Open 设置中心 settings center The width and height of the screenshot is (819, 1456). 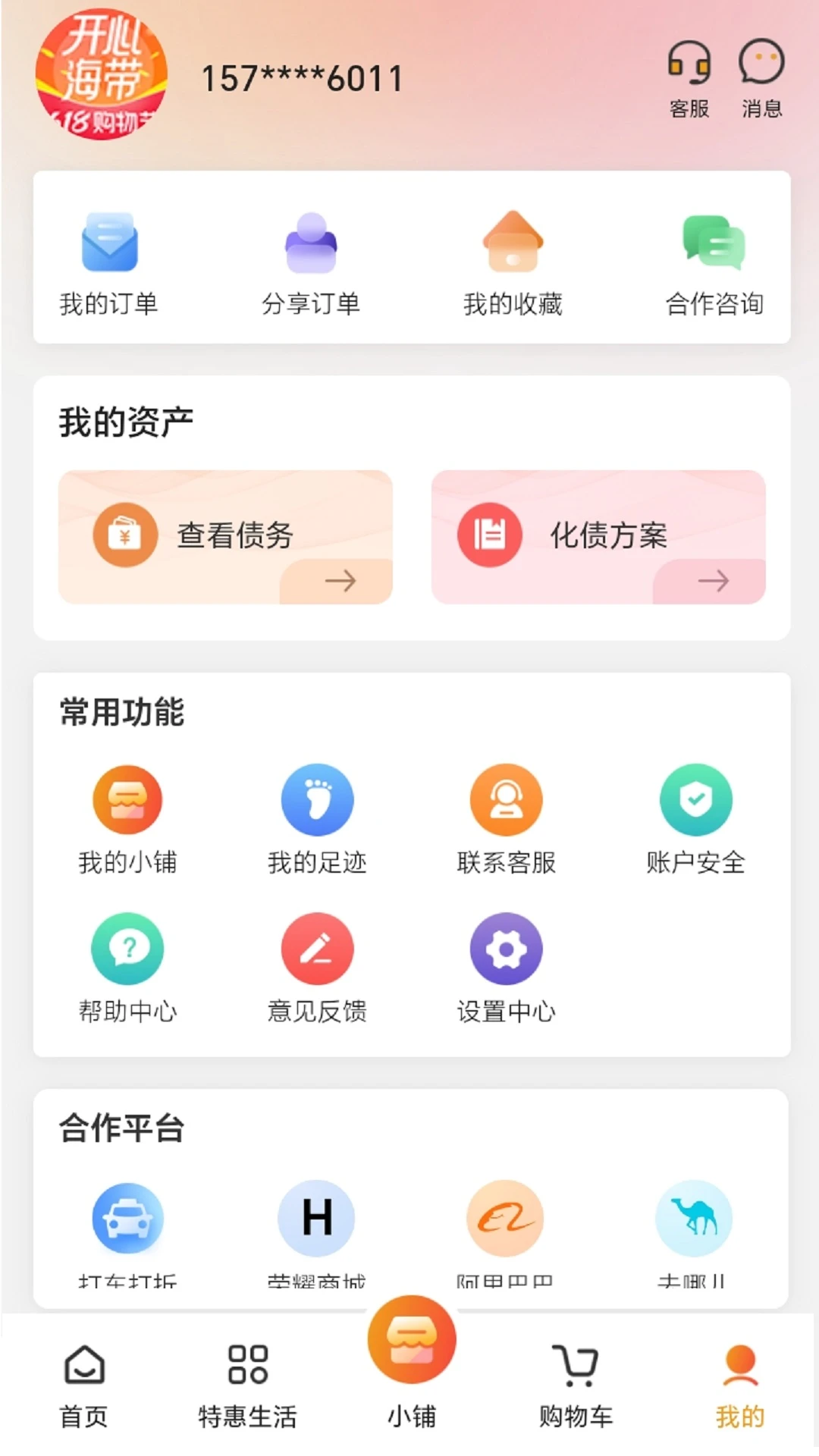point(506,948)
